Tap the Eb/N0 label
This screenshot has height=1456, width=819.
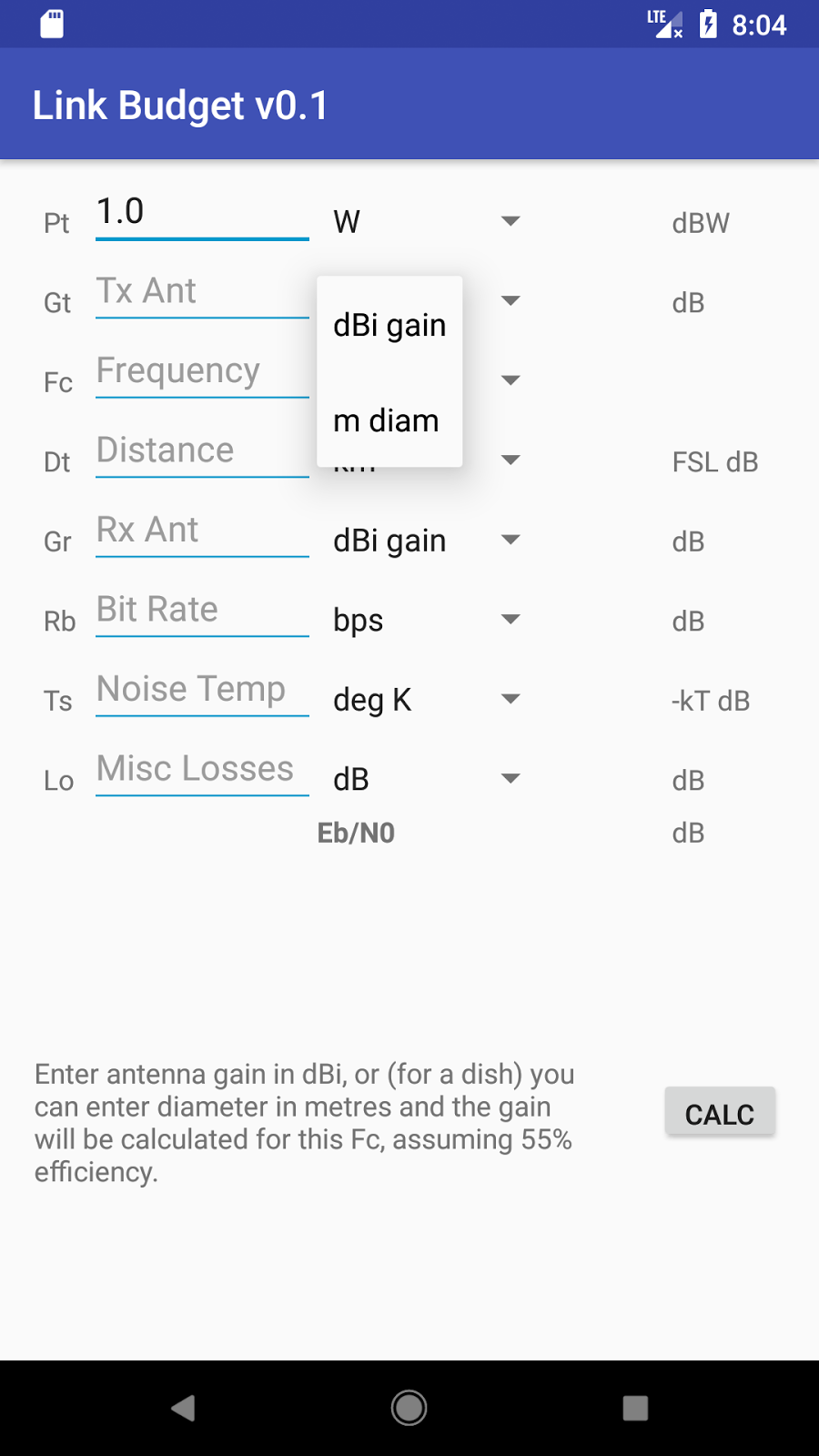coord(357,832)
